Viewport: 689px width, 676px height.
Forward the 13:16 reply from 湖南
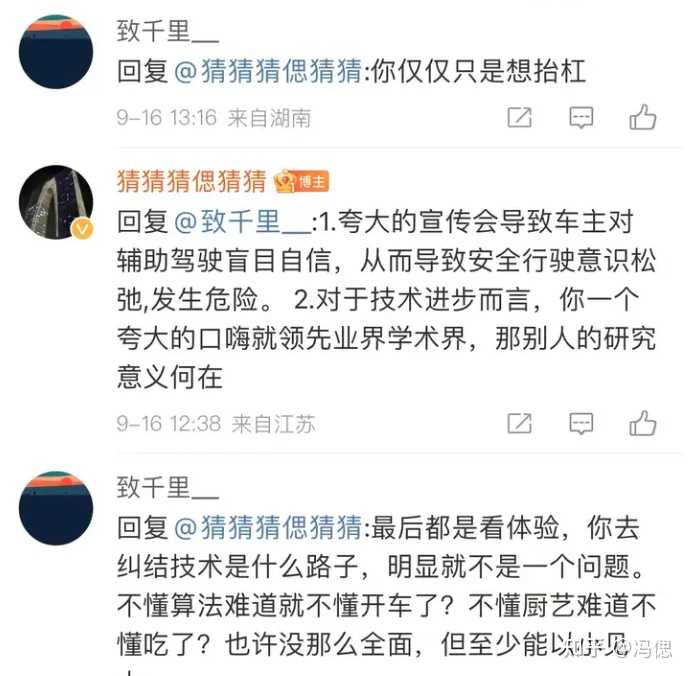point(519,118)
